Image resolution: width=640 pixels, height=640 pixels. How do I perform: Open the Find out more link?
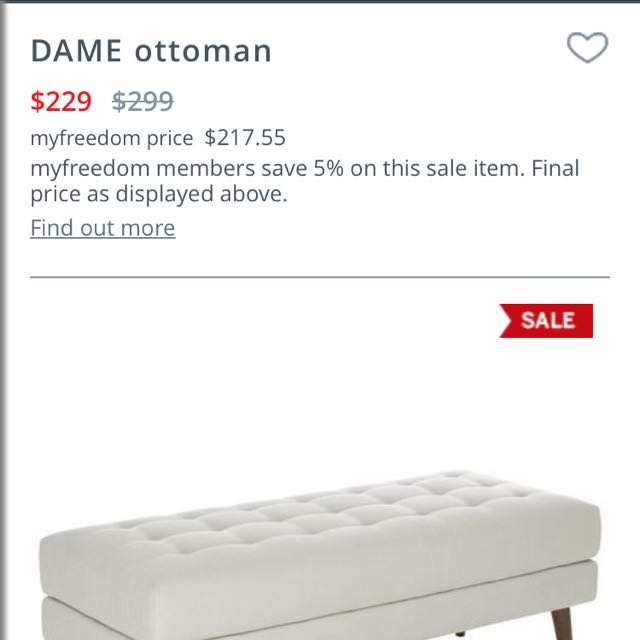point(102,228)
